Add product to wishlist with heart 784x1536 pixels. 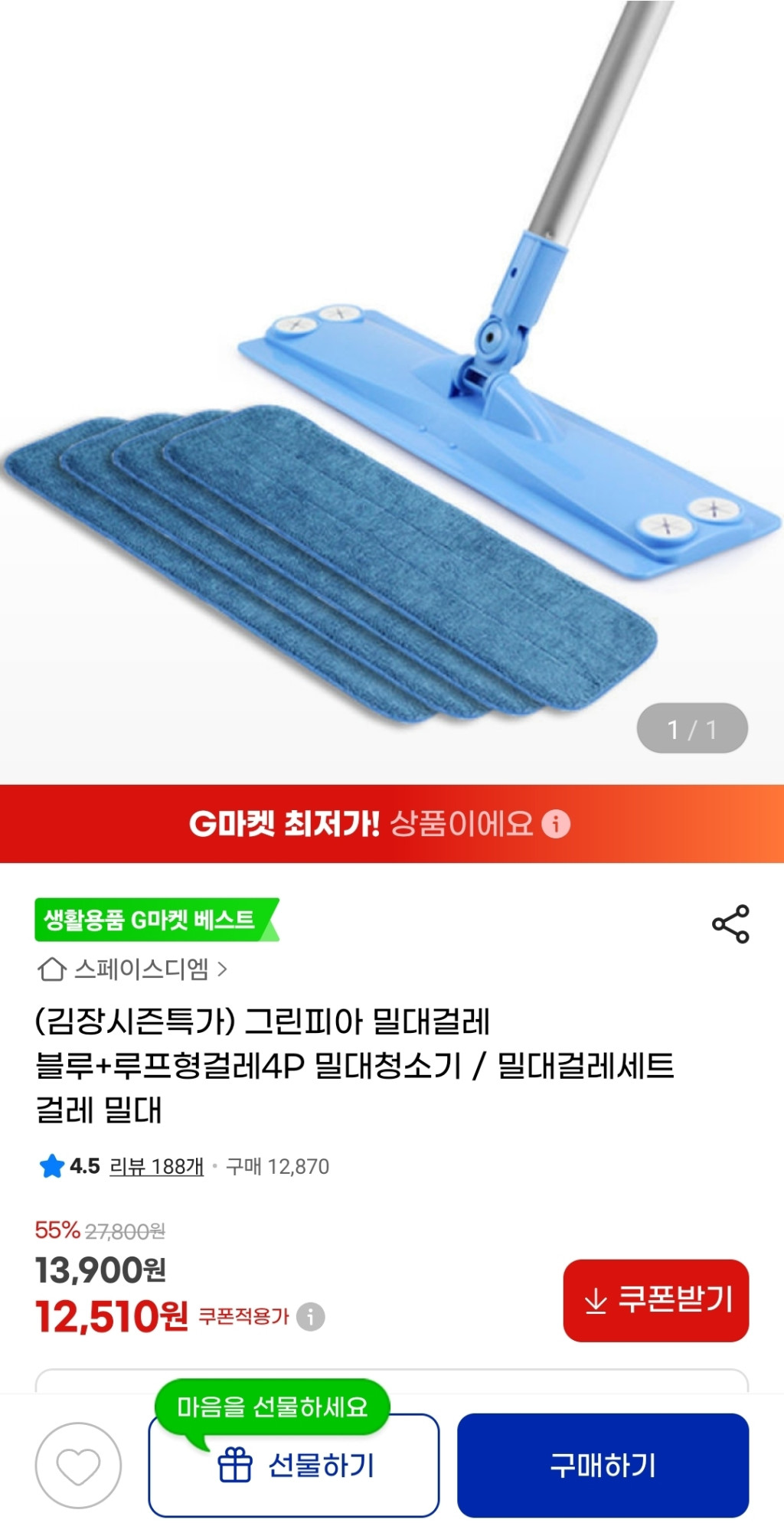coord(78,1466)
